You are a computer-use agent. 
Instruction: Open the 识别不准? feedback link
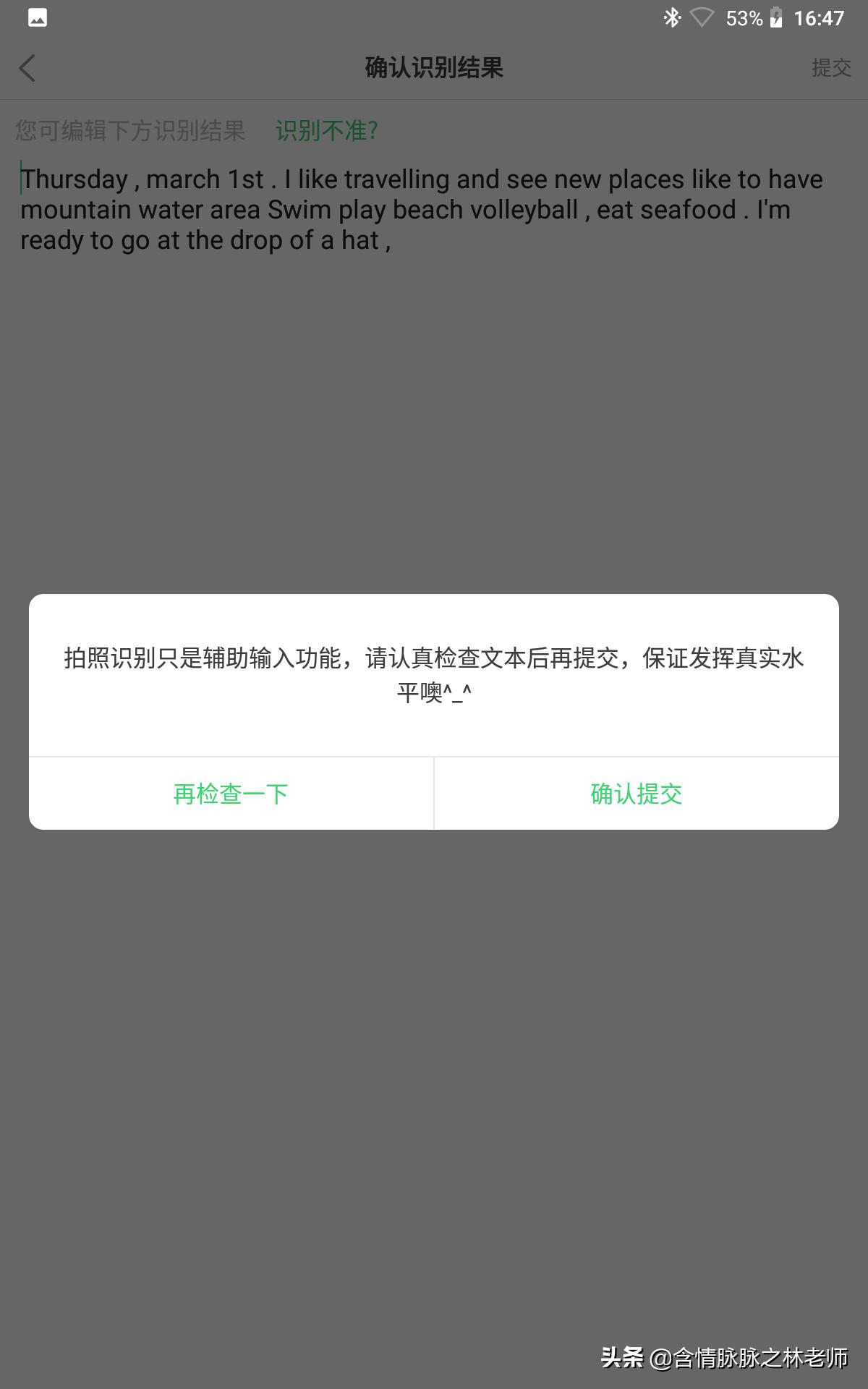point(326,131)
